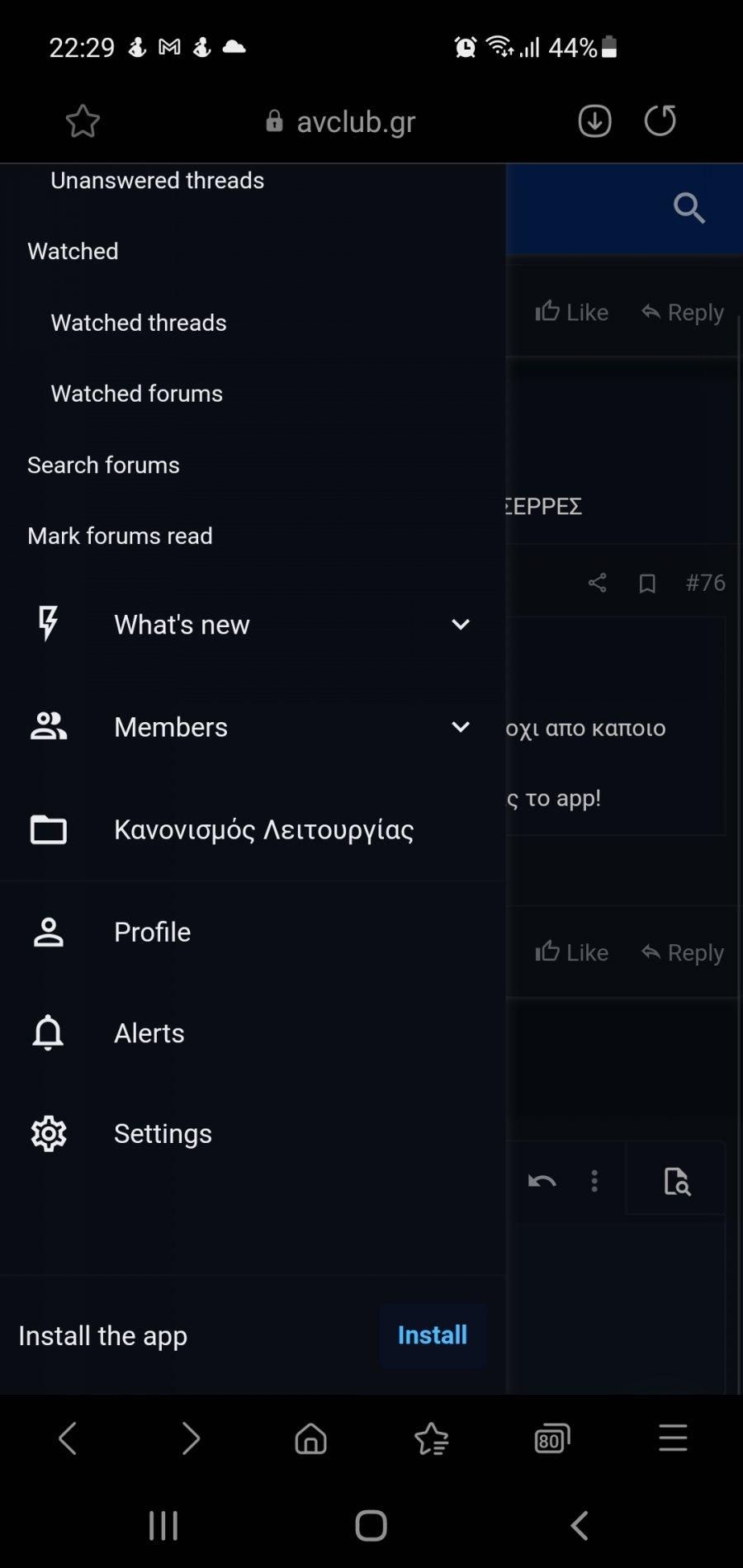The height and width of the screenshot is (1568, 743).
Task: Click the Settings gear icon
Action: pos(48,1134)
